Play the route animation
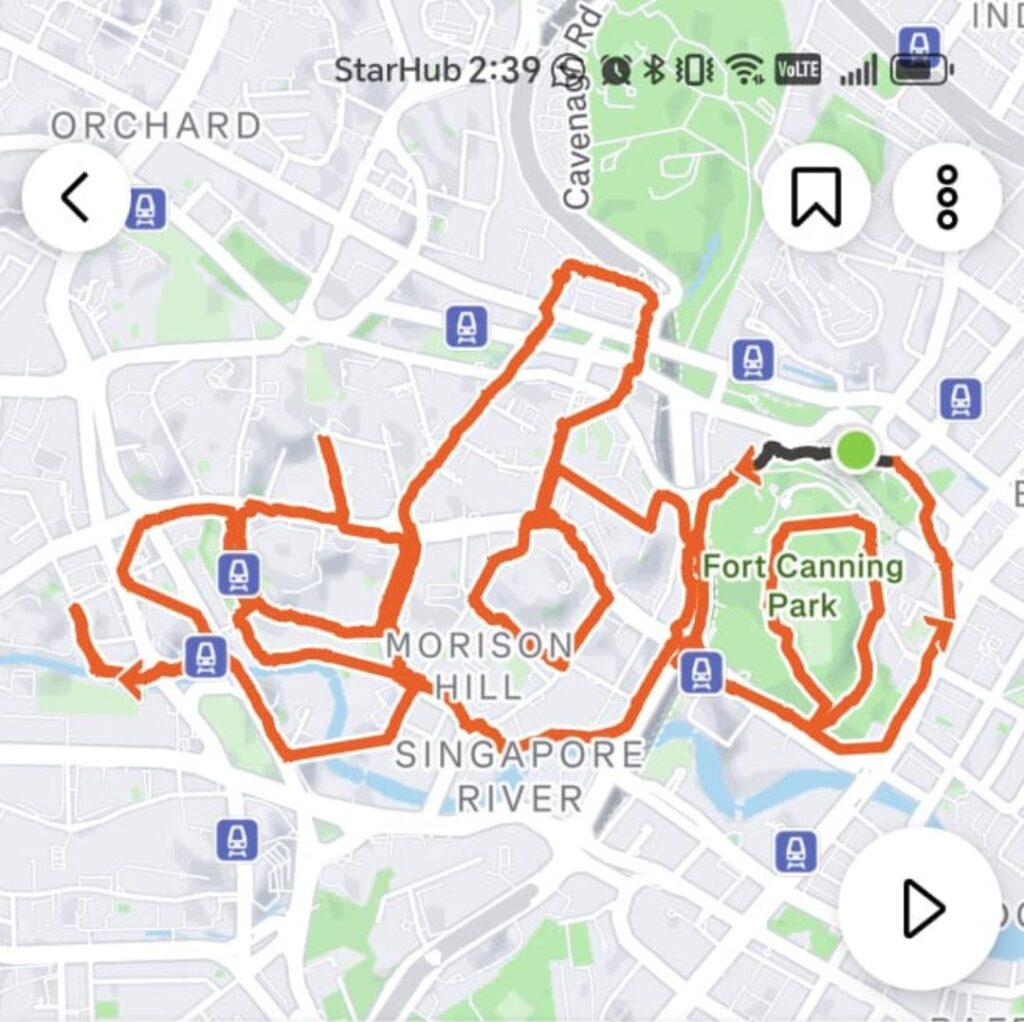Screen dimensions: 1024x1022 (920, 908)
